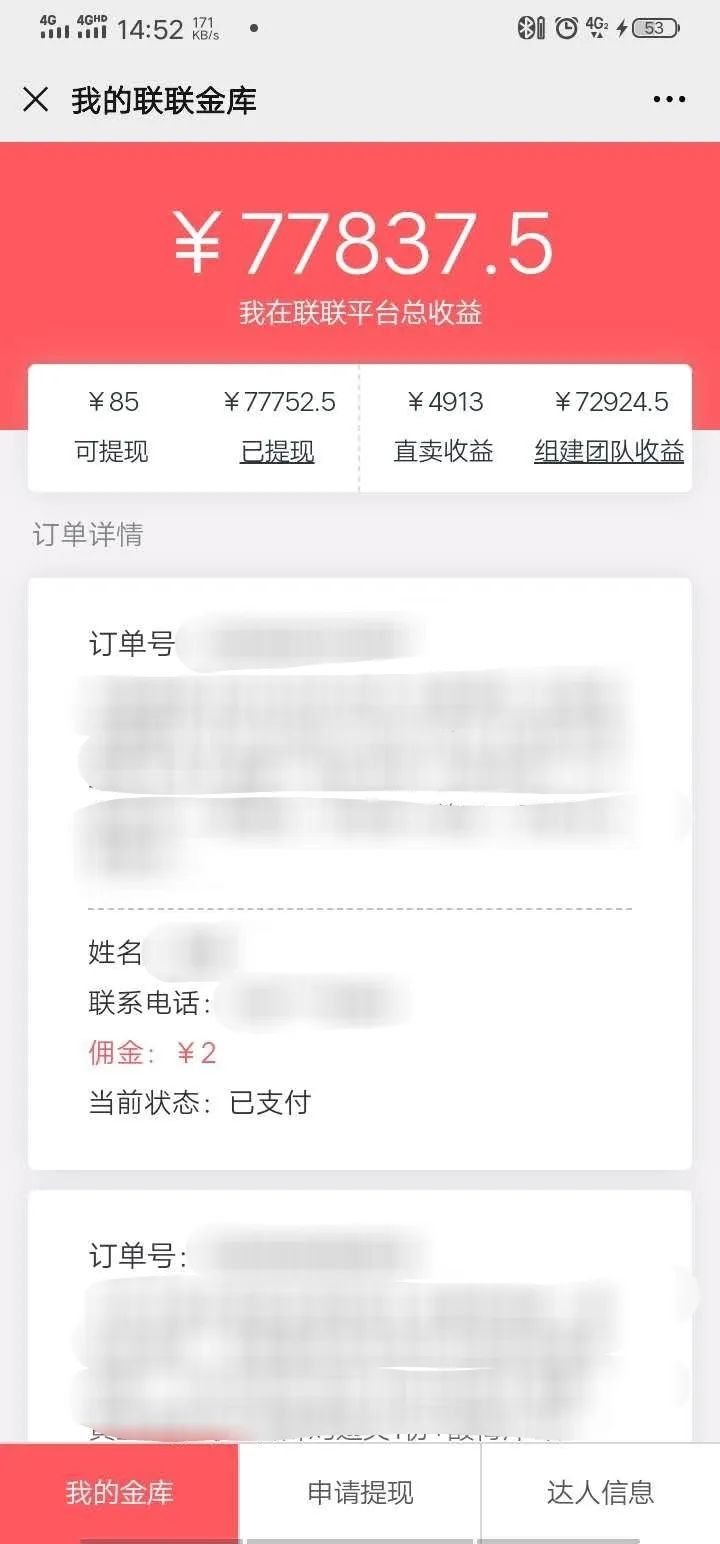Screen dimensions: 720x1544
Task: Open the three-dot overflow menu
Action: pos(669,100)
